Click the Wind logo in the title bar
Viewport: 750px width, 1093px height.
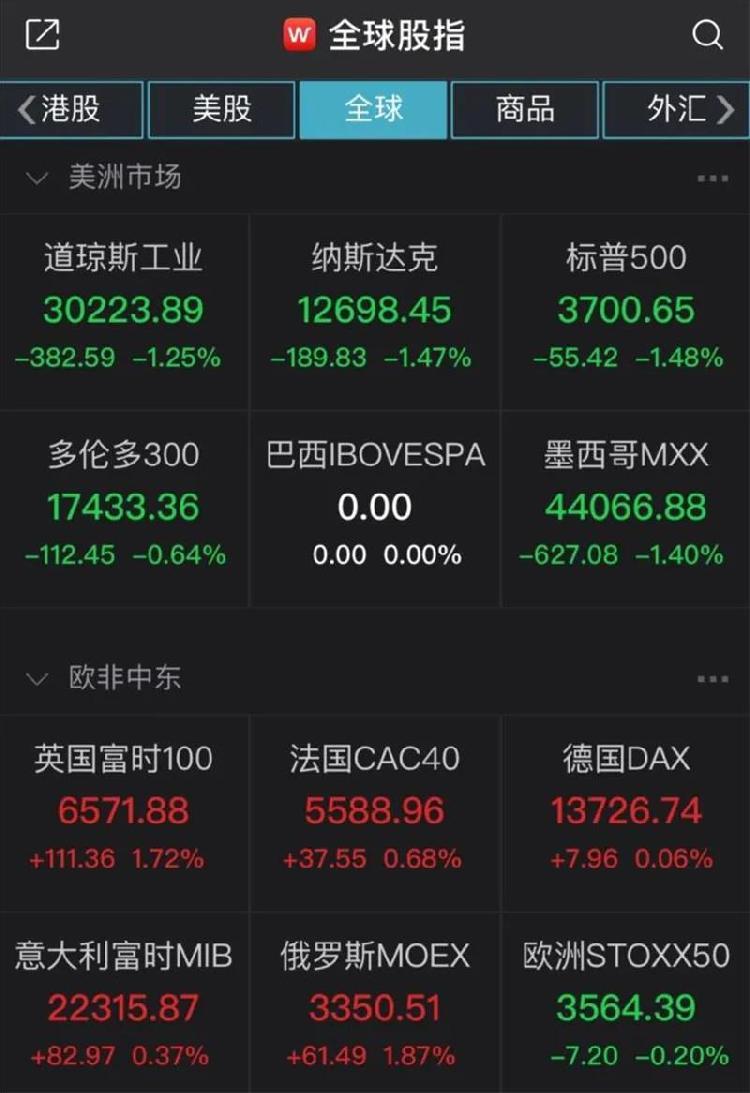(x=298, y=34)
